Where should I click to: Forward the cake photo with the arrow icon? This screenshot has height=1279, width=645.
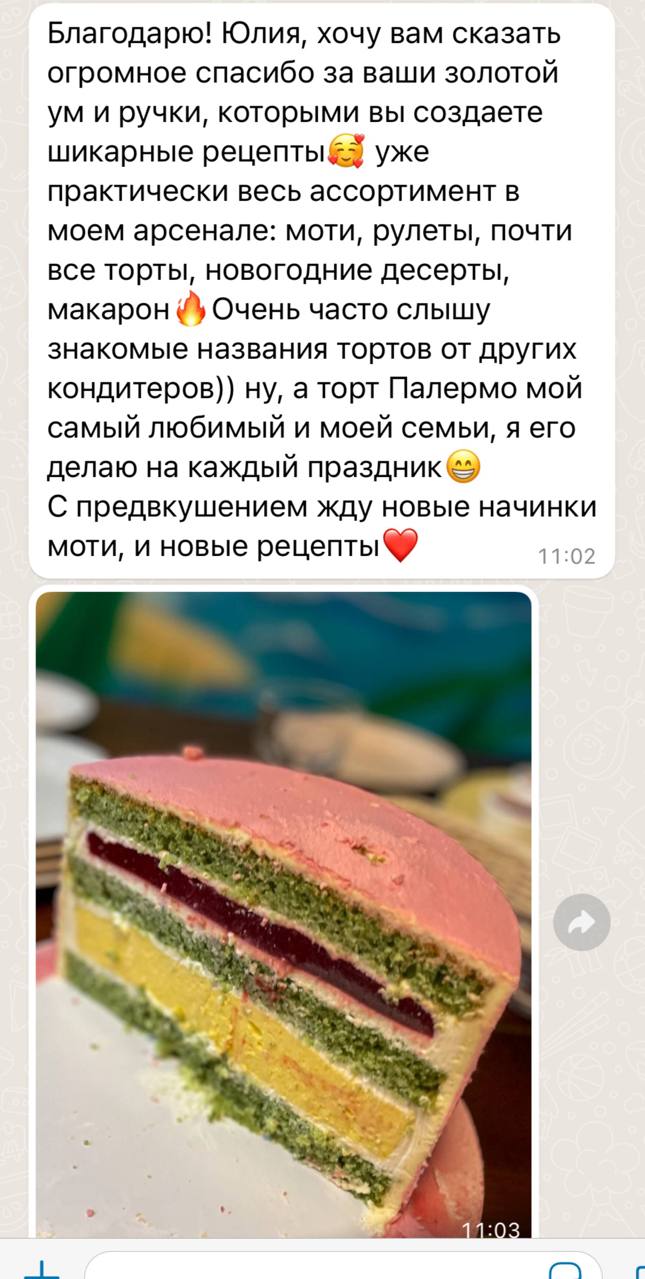(582, 923)
